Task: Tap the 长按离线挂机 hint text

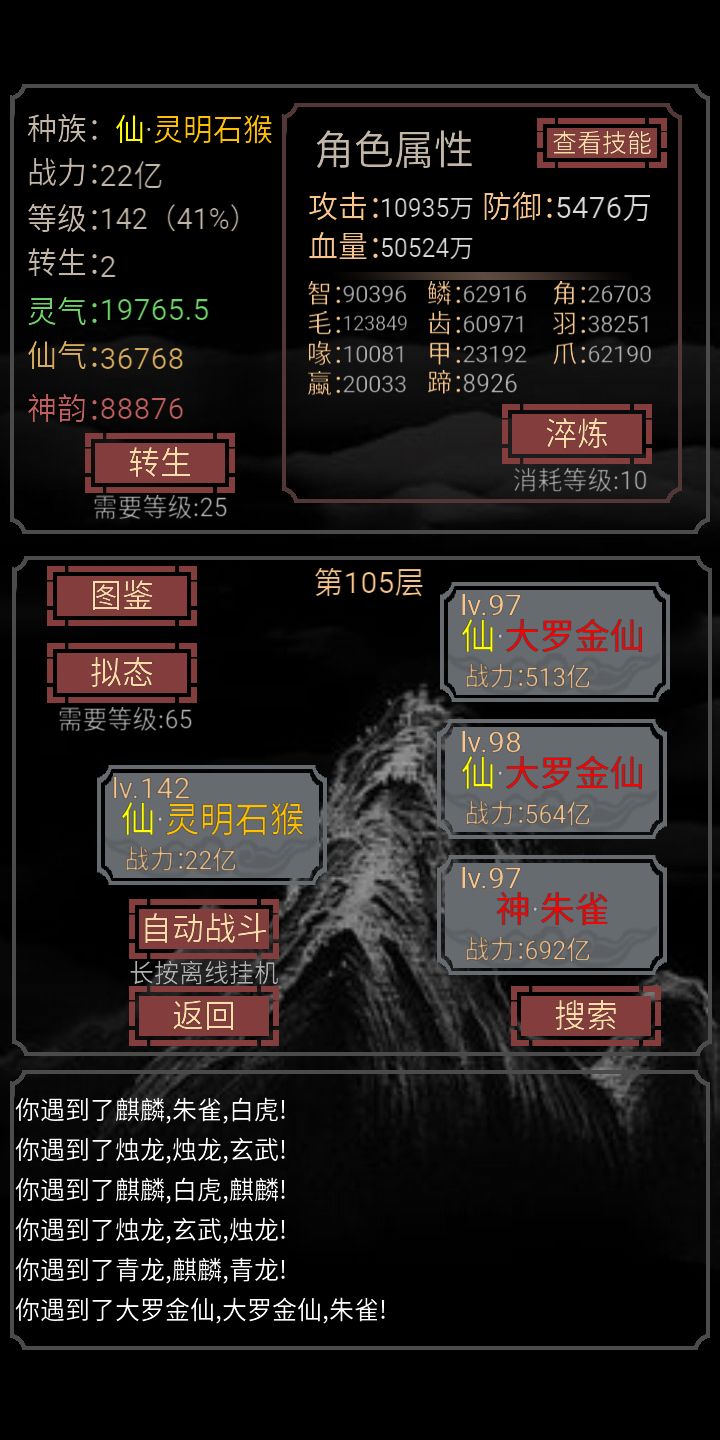Action: tap(204, 971)
